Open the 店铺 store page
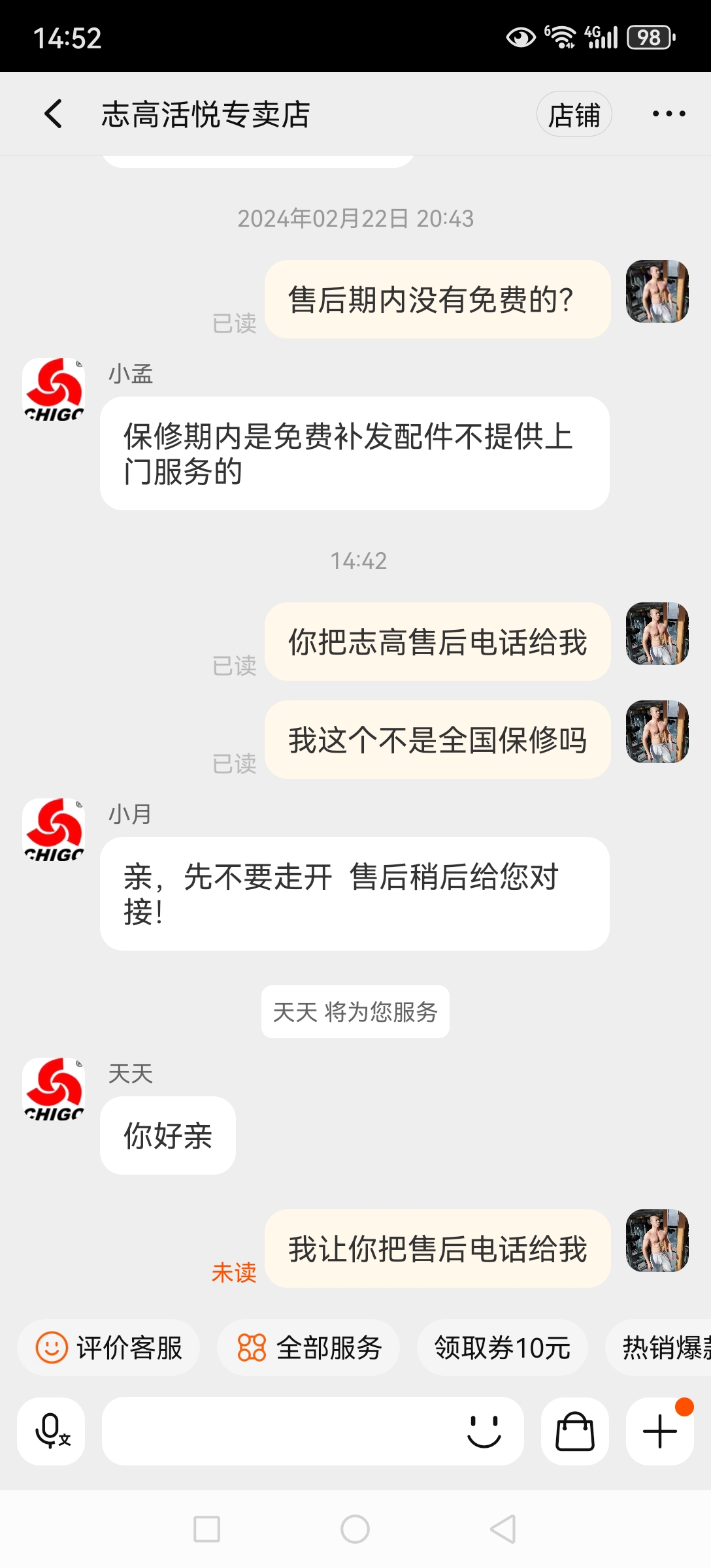Image resolution: width=711 pixels, height=1568 pixels. [x=574, y=114]
